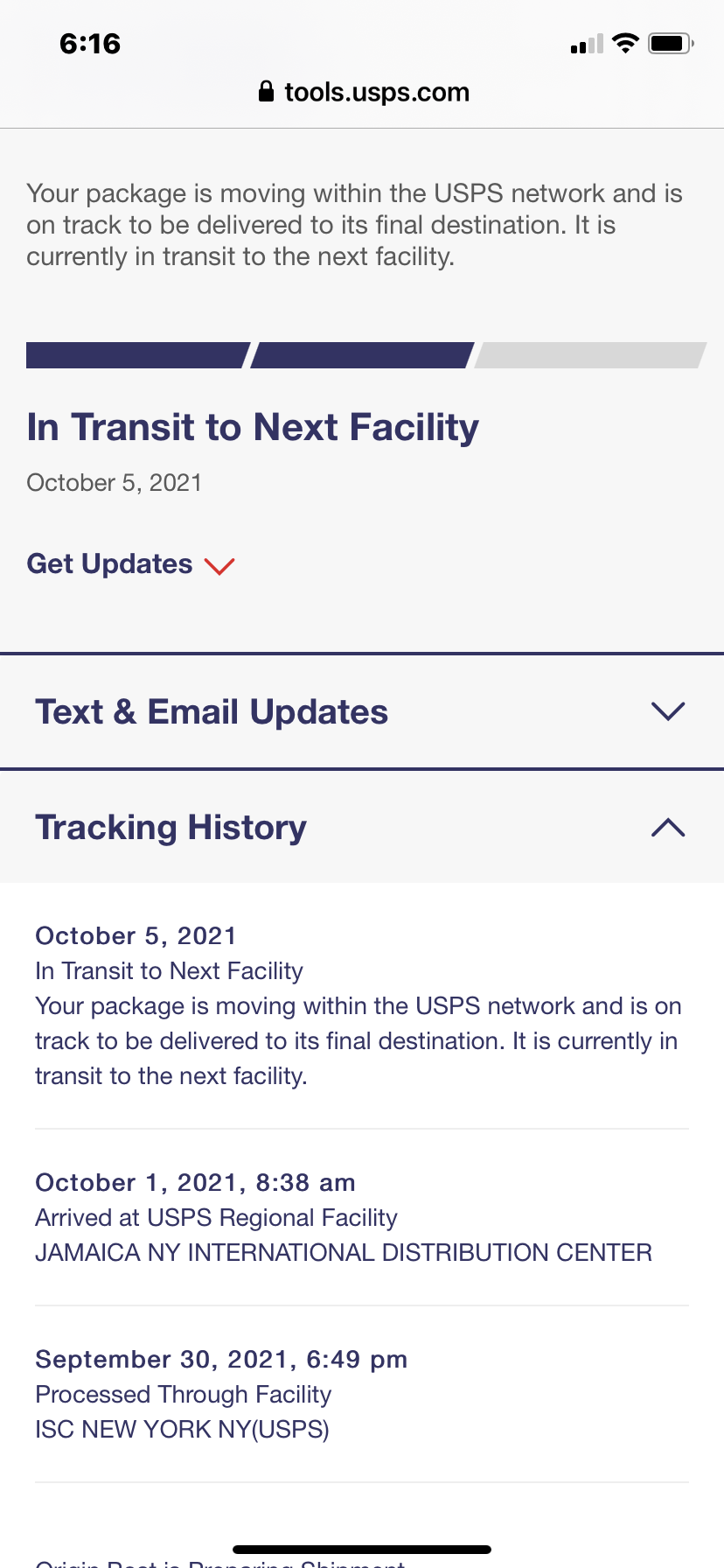The image size is (724, 1568).
Task: Tap the tools.usps.com address bar
Action: (364, 92)
